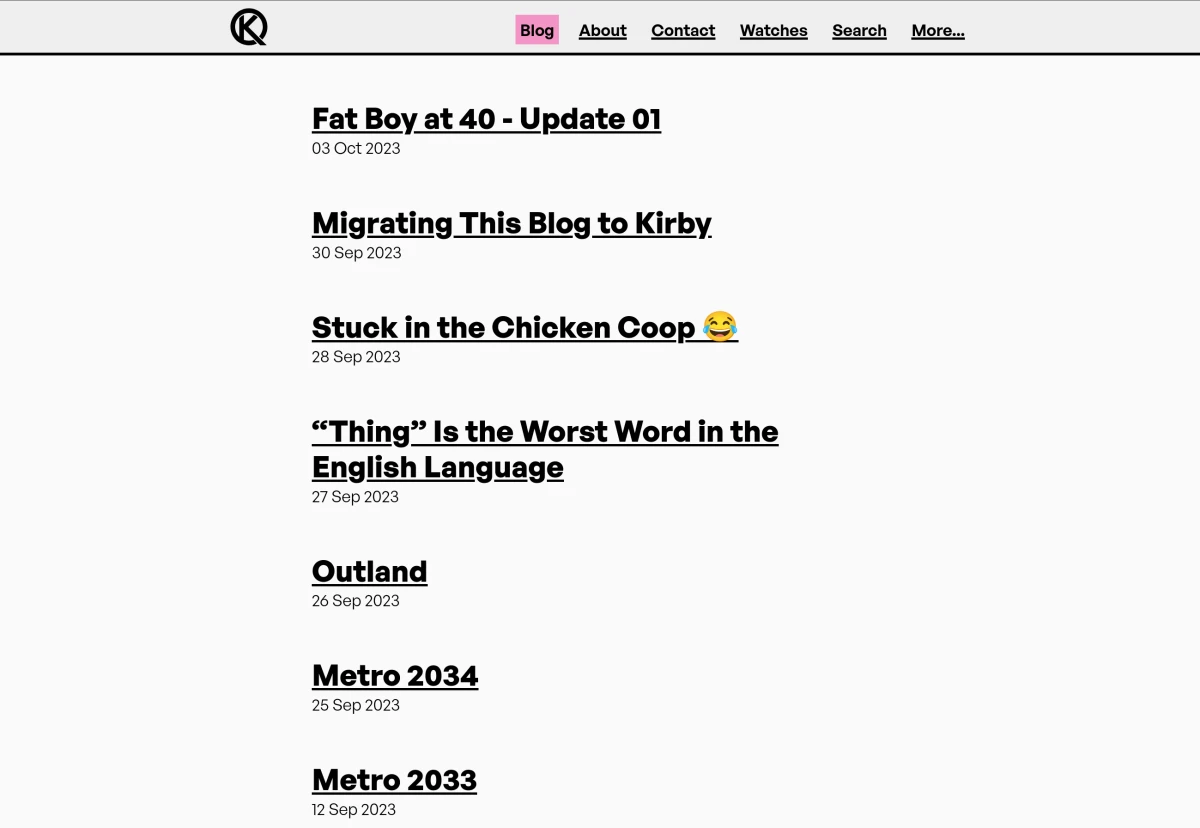Open the Metro 2034 post
1200x828 pixels.
point(395,675)
